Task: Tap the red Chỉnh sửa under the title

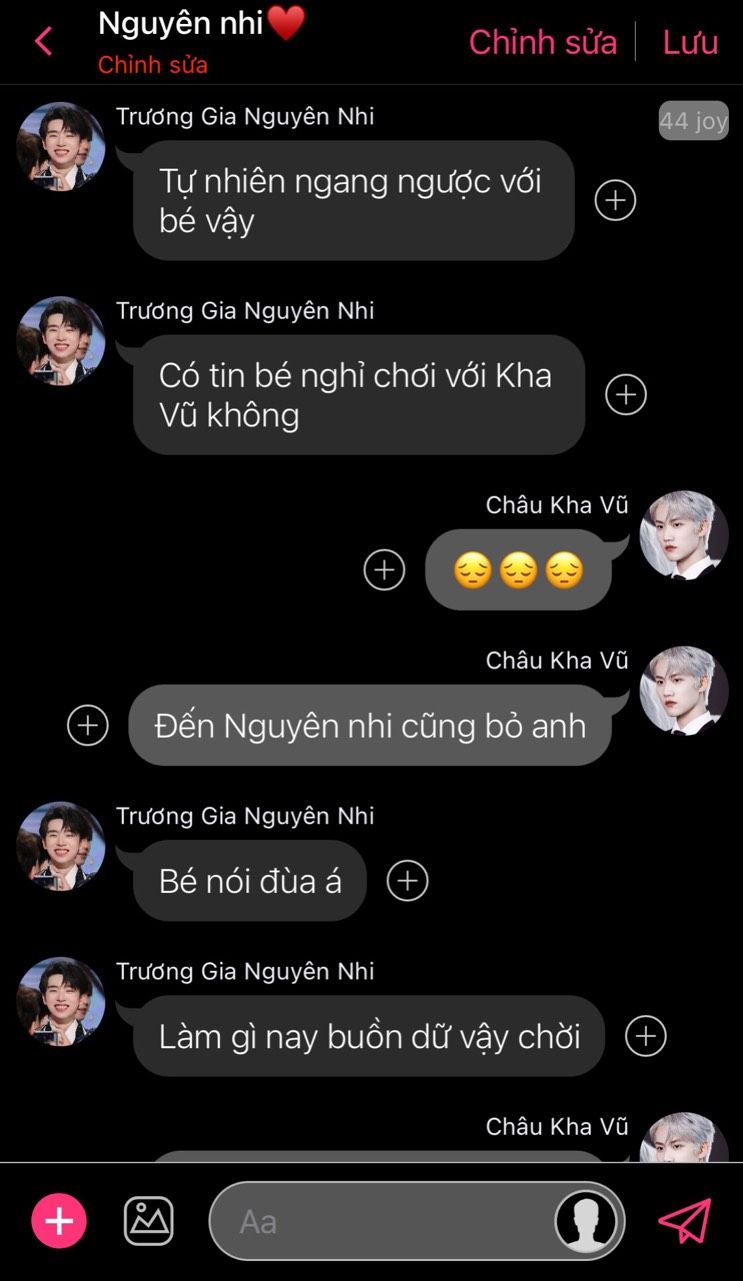Action: tap(153, 65)
